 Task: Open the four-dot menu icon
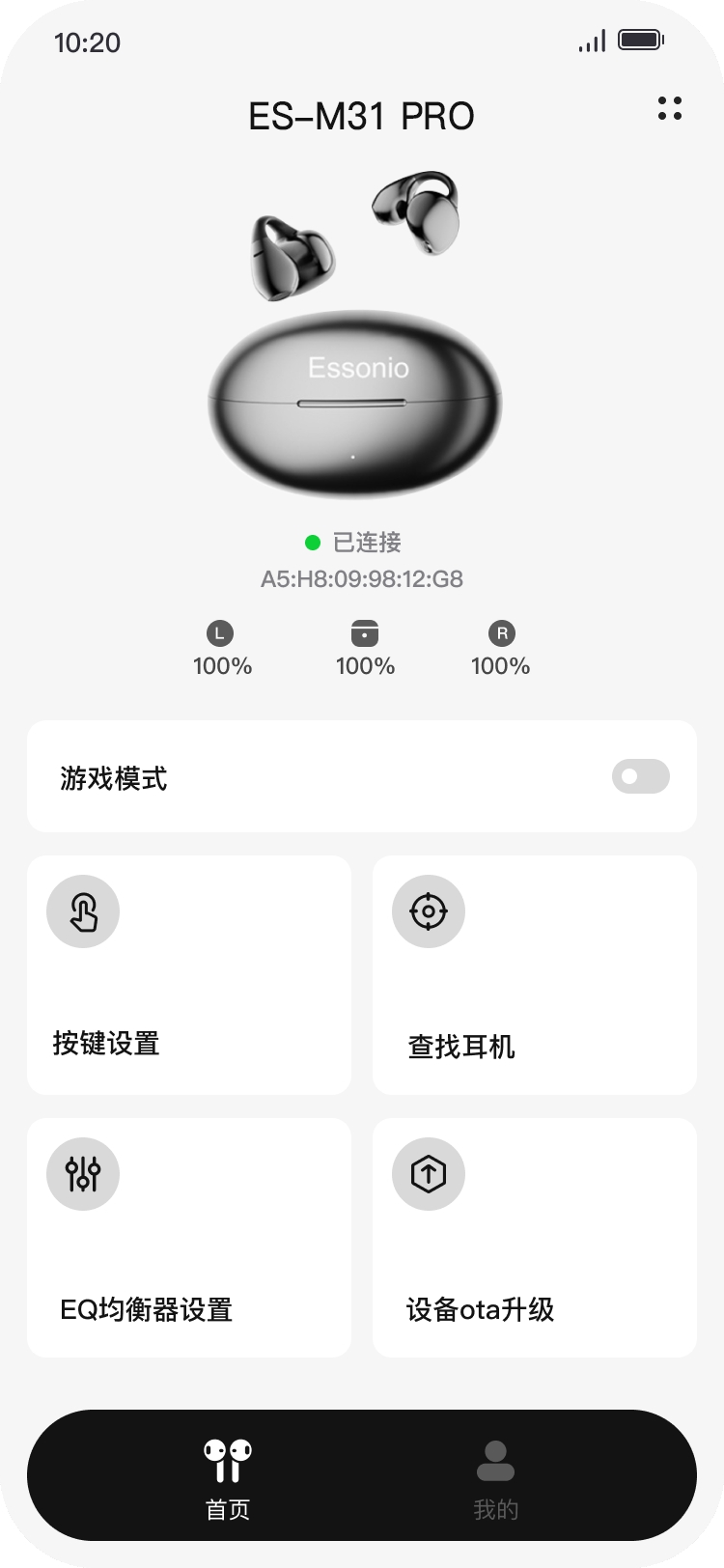(670, 108)
